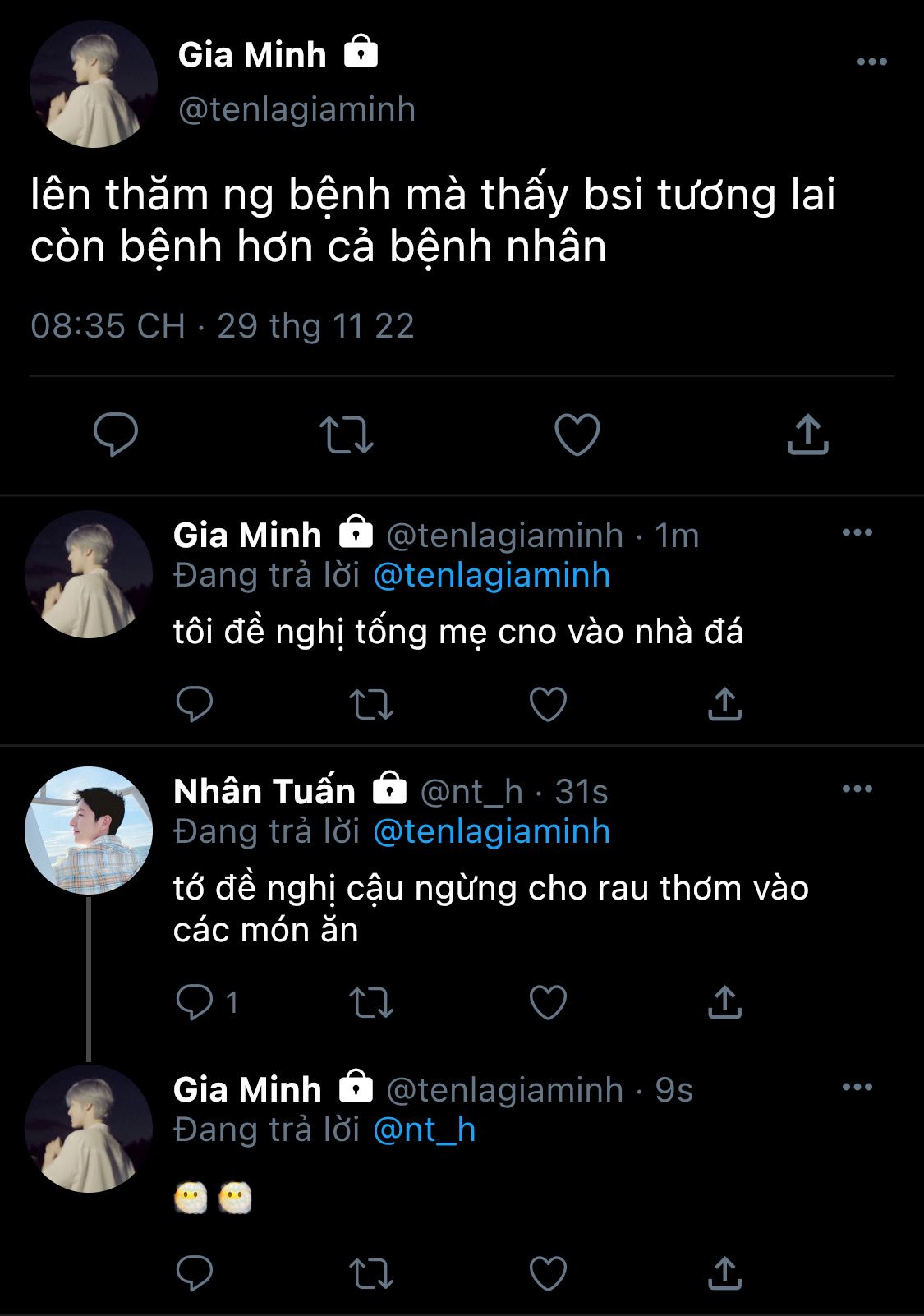Retweet the reply "tôi đề nghị tống mẹ cno"
This screenshot has width=924, height=1316.
[x=371, y=704]
